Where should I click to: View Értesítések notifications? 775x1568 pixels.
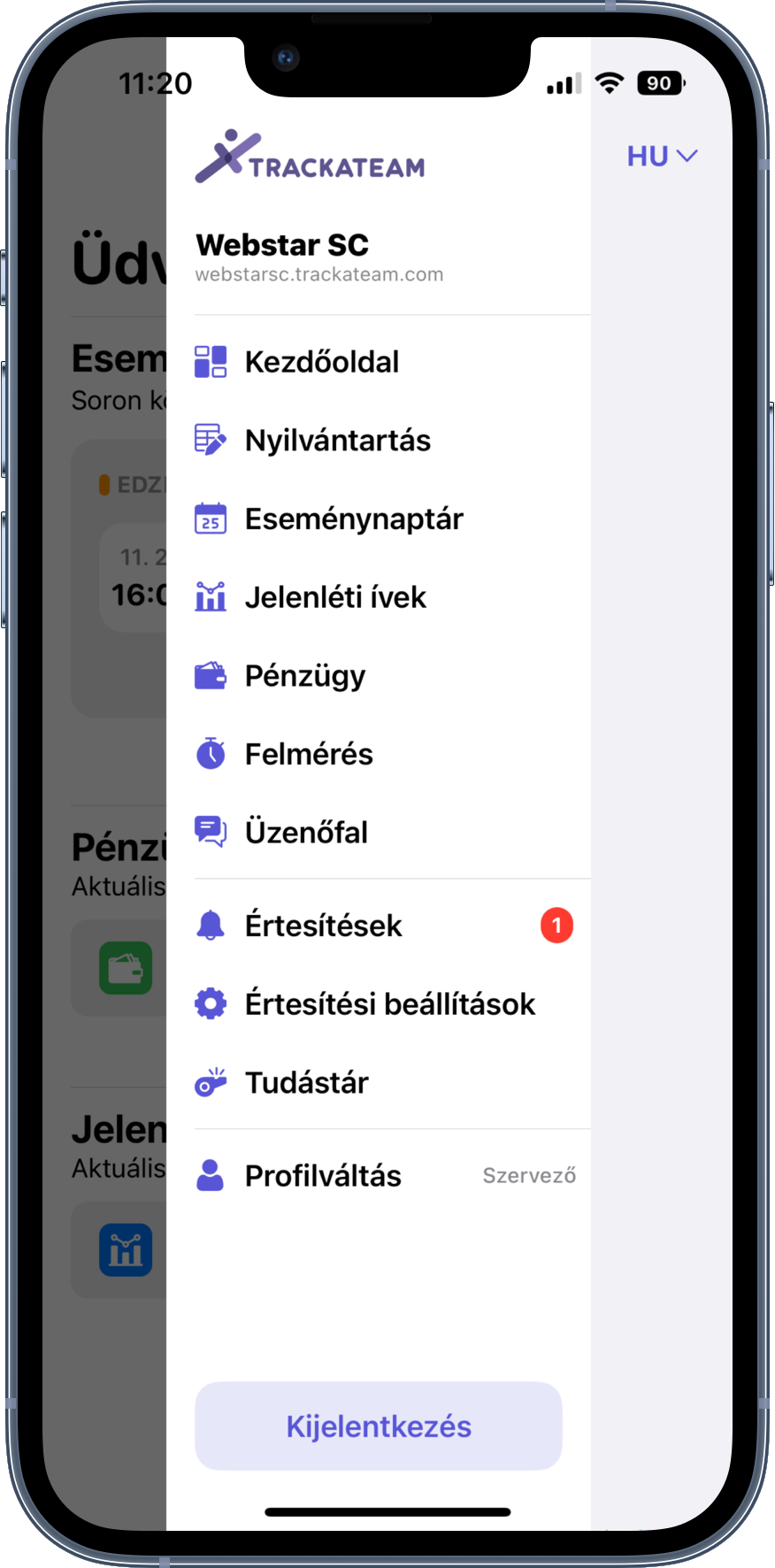pos(324,926)
